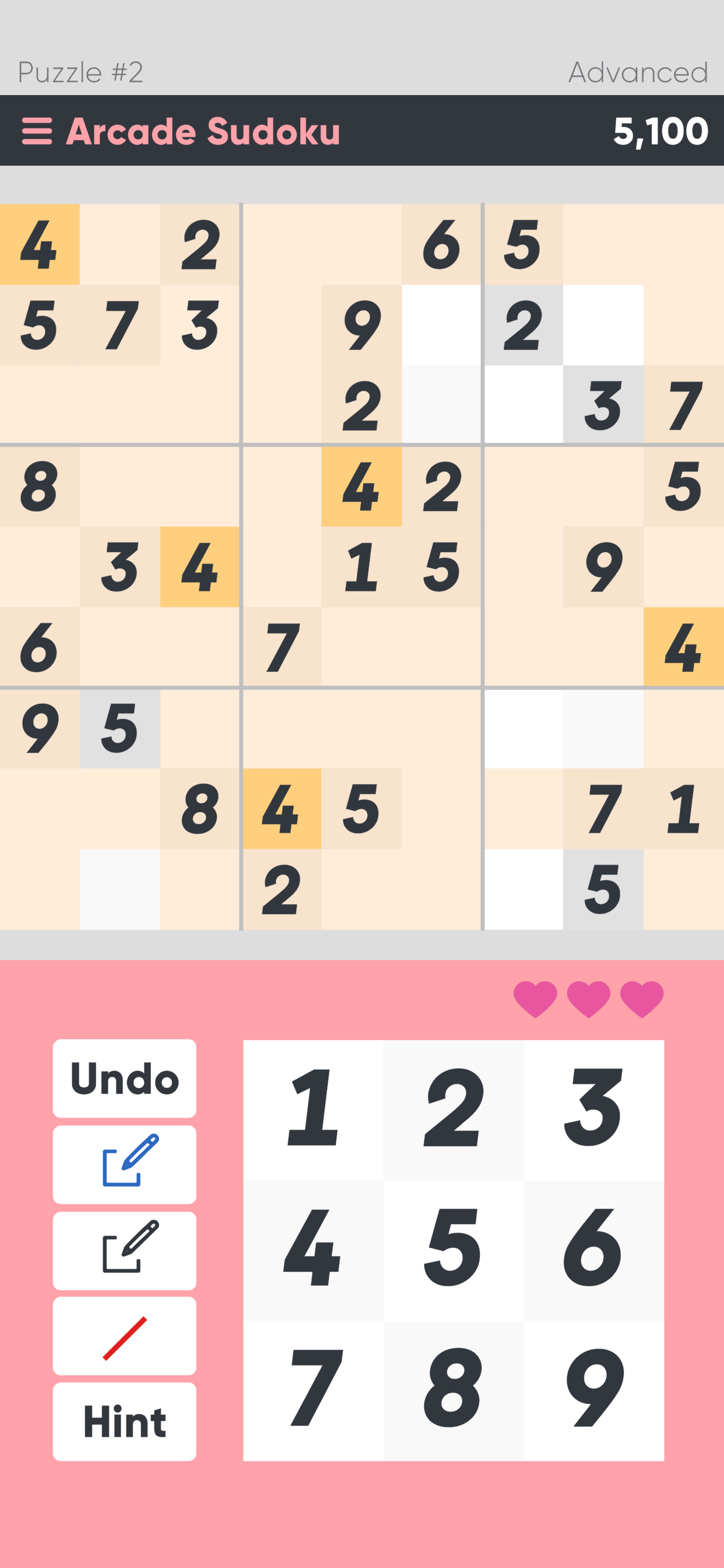
Task: Enter number 8 from the keypad
Action: [454, 1390]
